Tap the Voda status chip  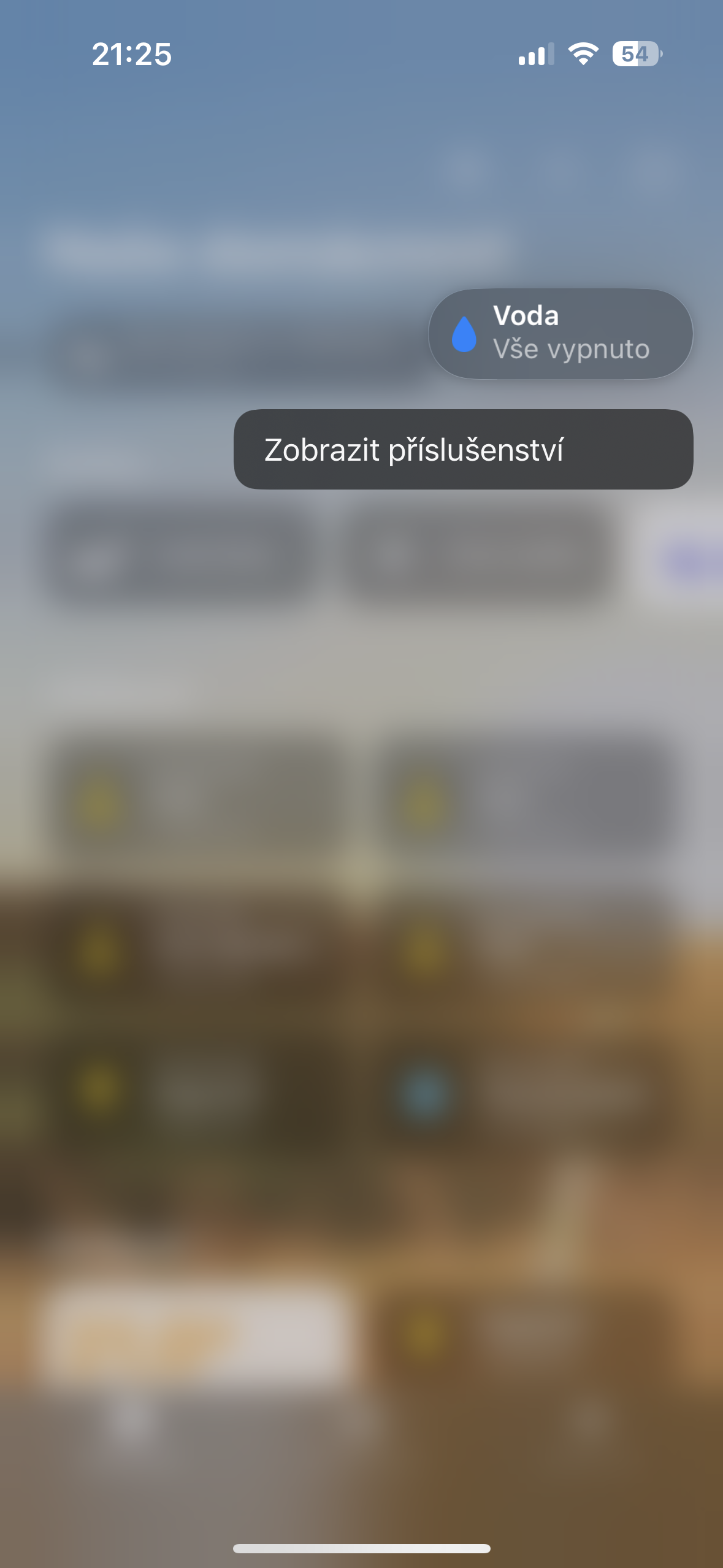560,334
